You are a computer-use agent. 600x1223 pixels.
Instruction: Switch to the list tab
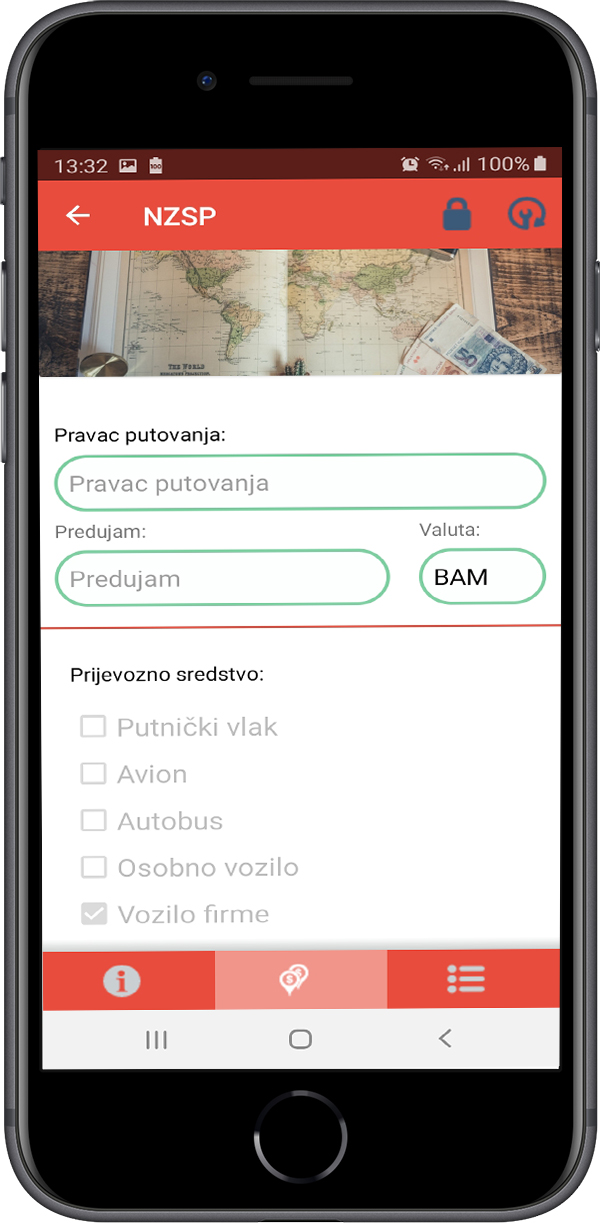pos(466,980)
